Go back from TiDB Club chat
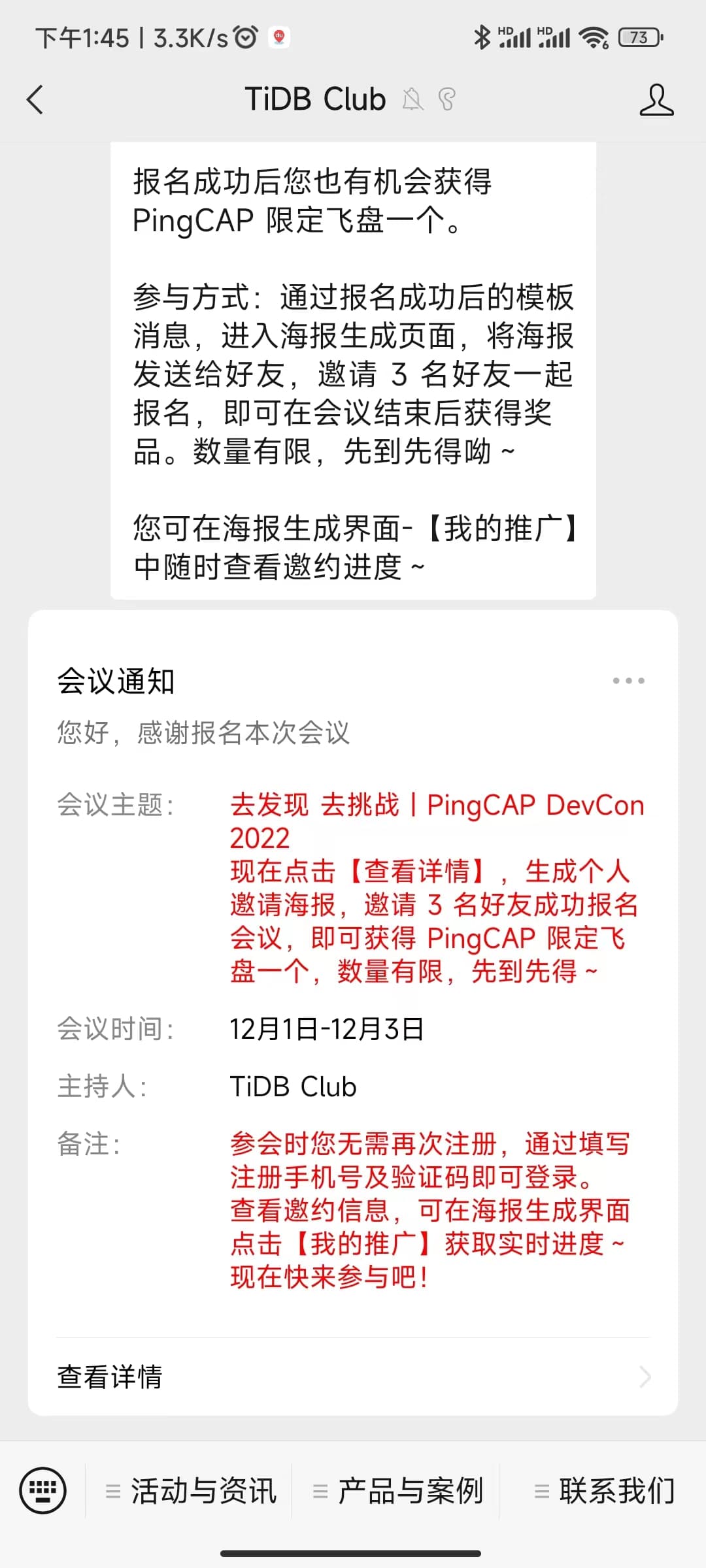Screen dimensions: 706x1568 pos(35,100)
